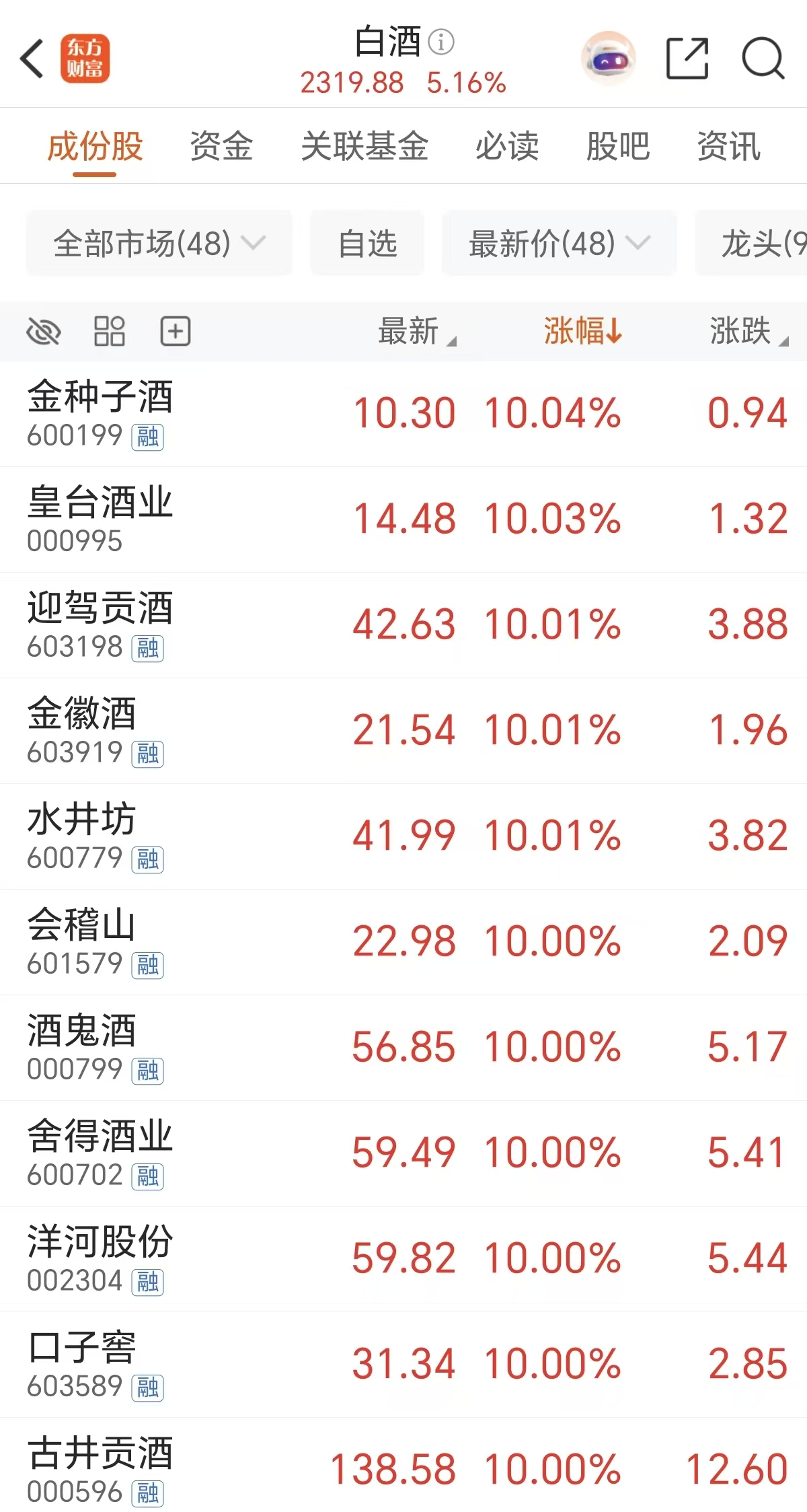807x1512 pixels.
Task: Go to the 股吧 tab
Action: pos(618,146)
